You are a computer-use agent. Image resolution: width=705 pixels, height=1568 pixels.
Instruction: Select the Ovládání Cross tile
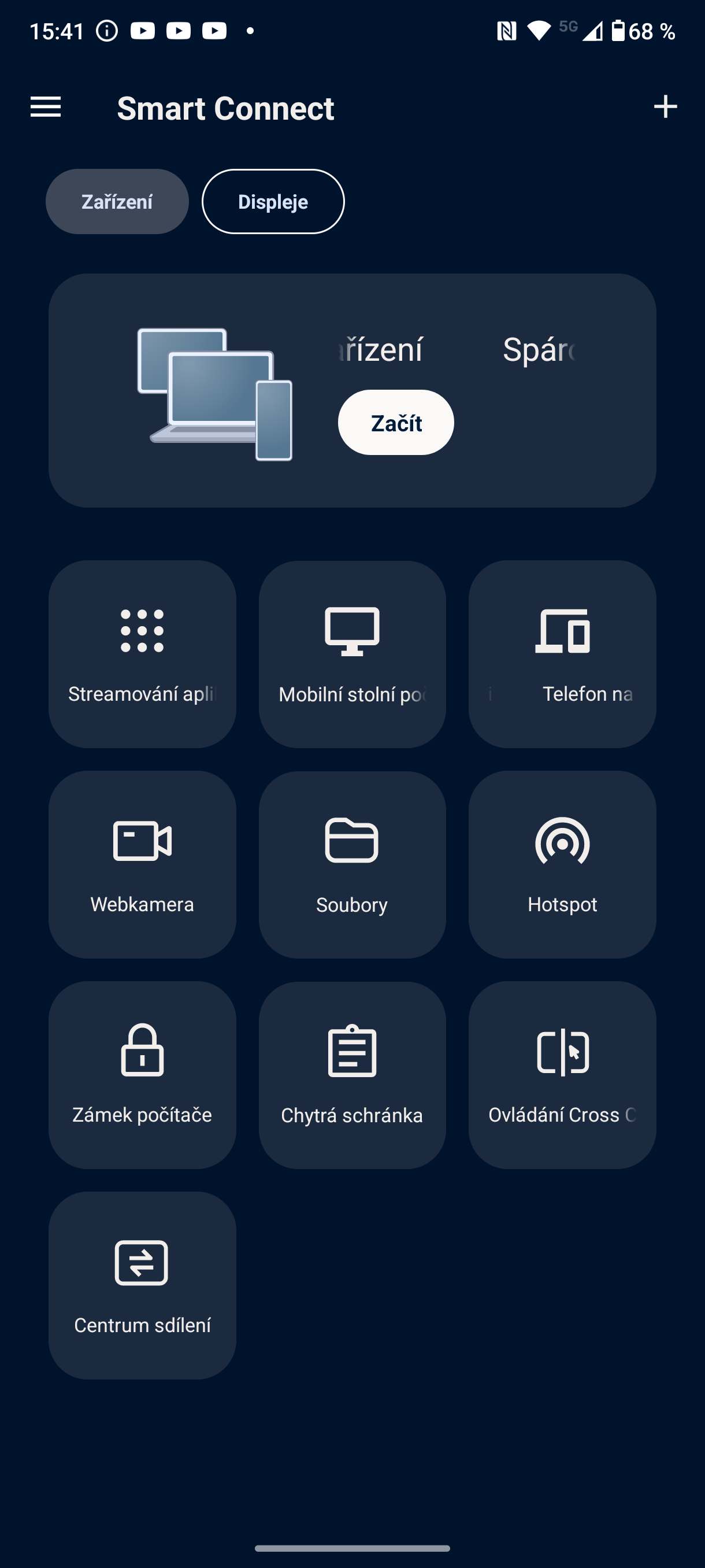(x=562, y=1074)
